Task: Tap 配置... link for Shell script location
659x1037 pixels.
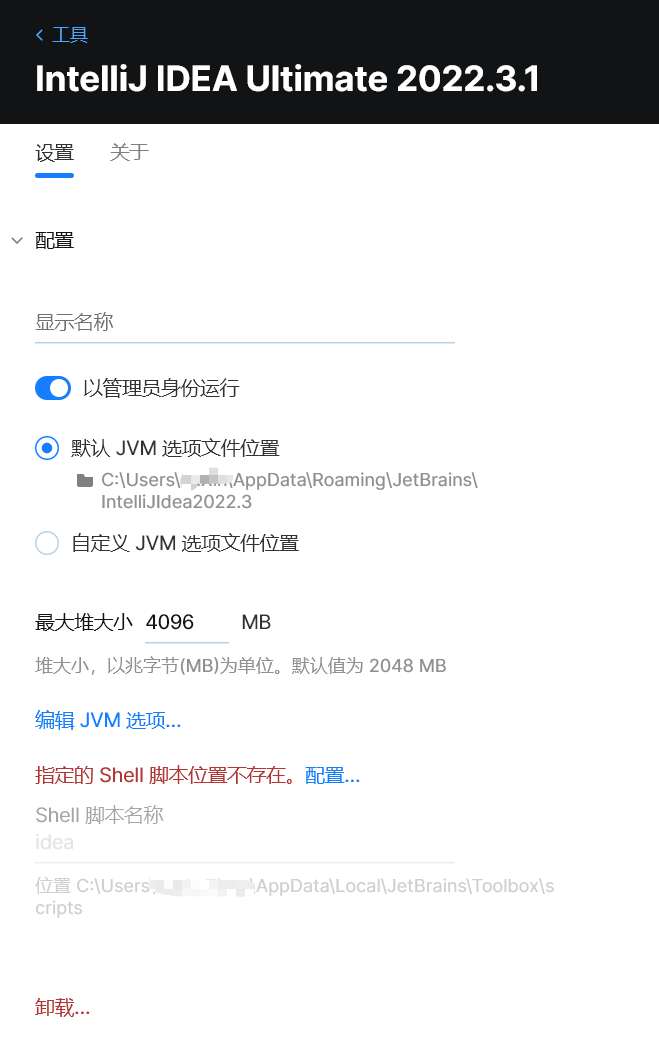Action: pos(332,775)
